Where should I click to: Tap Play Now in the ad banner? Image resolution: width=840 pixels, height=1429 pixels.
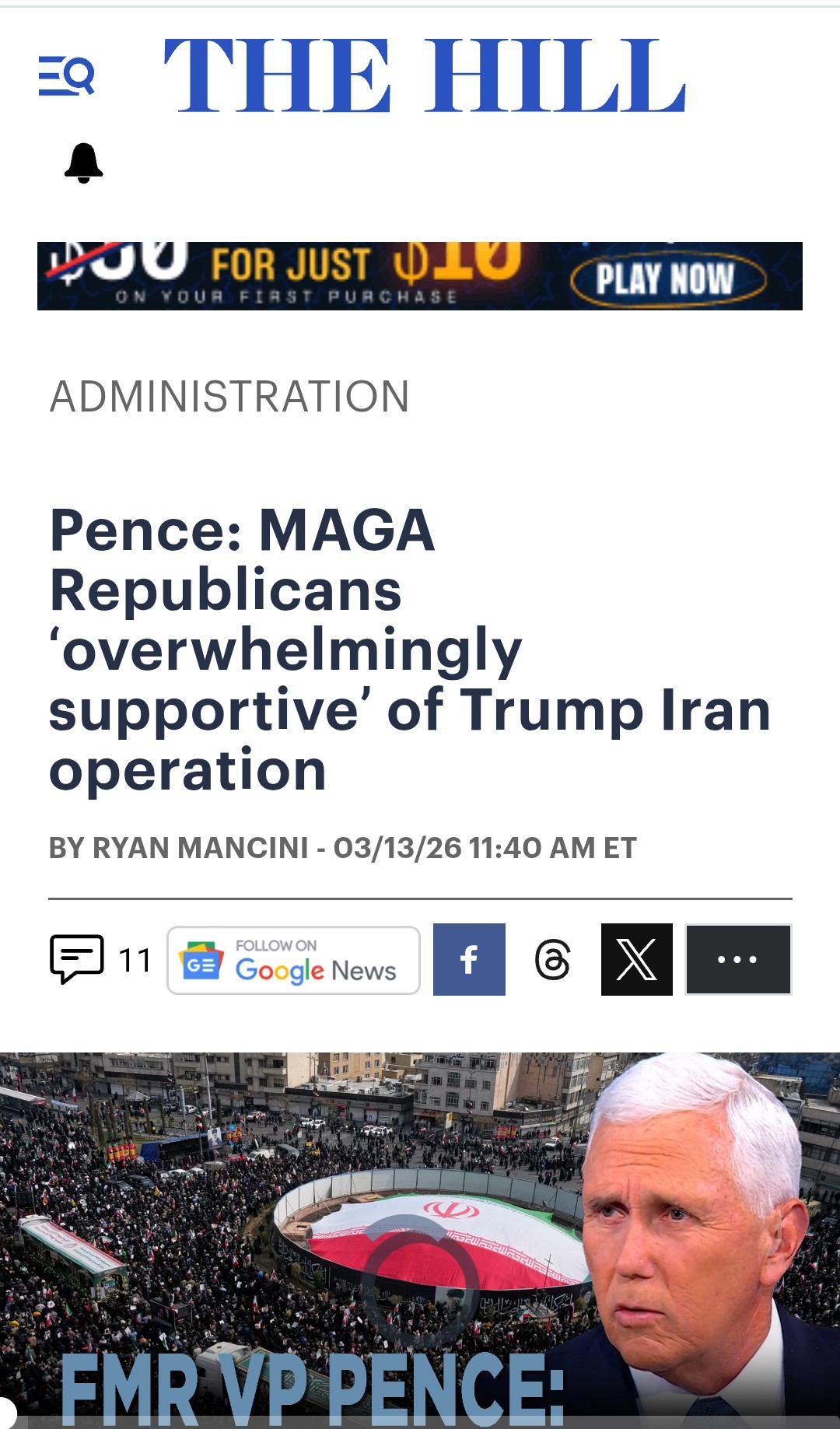tap(667, 278)
